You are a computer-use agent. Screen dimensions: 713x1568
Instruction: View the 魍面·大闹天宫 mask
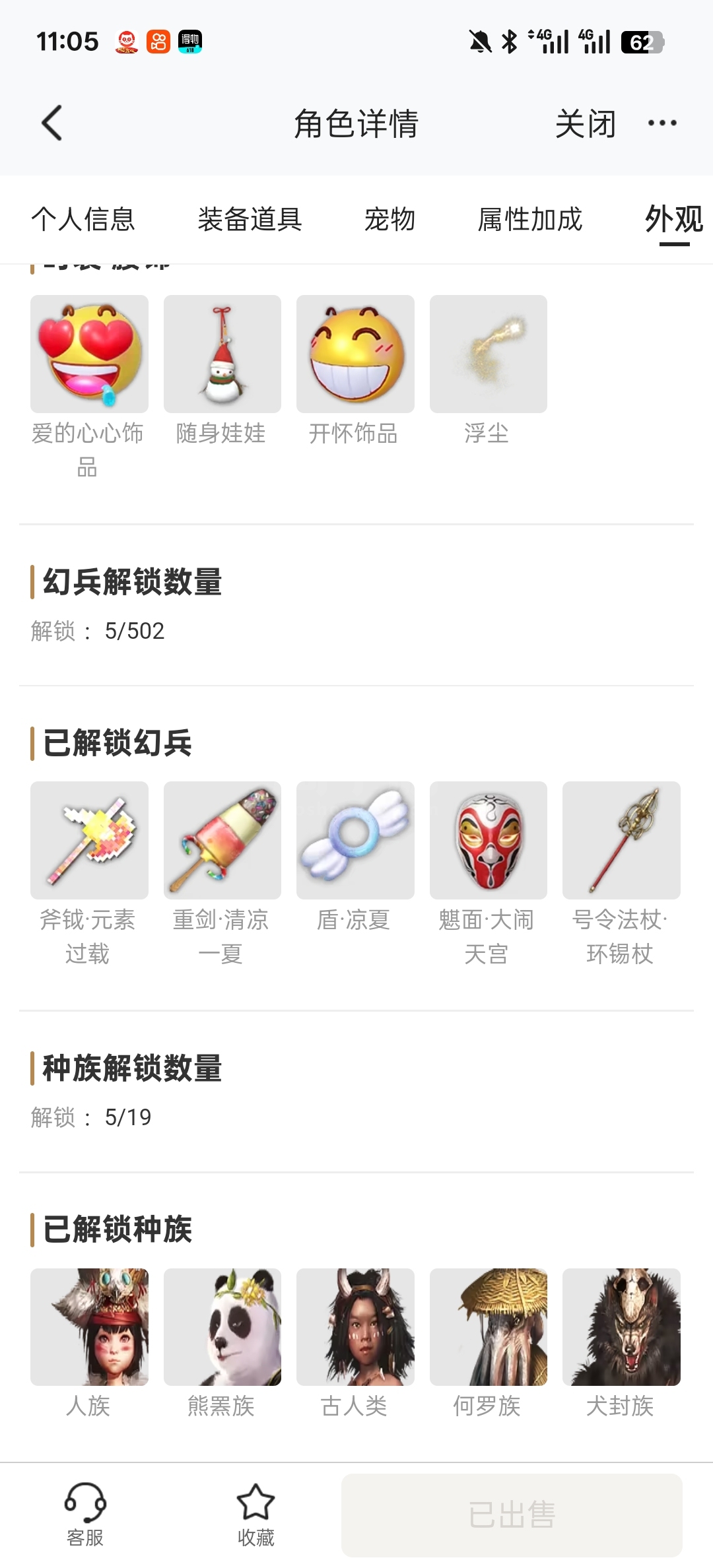489,840
